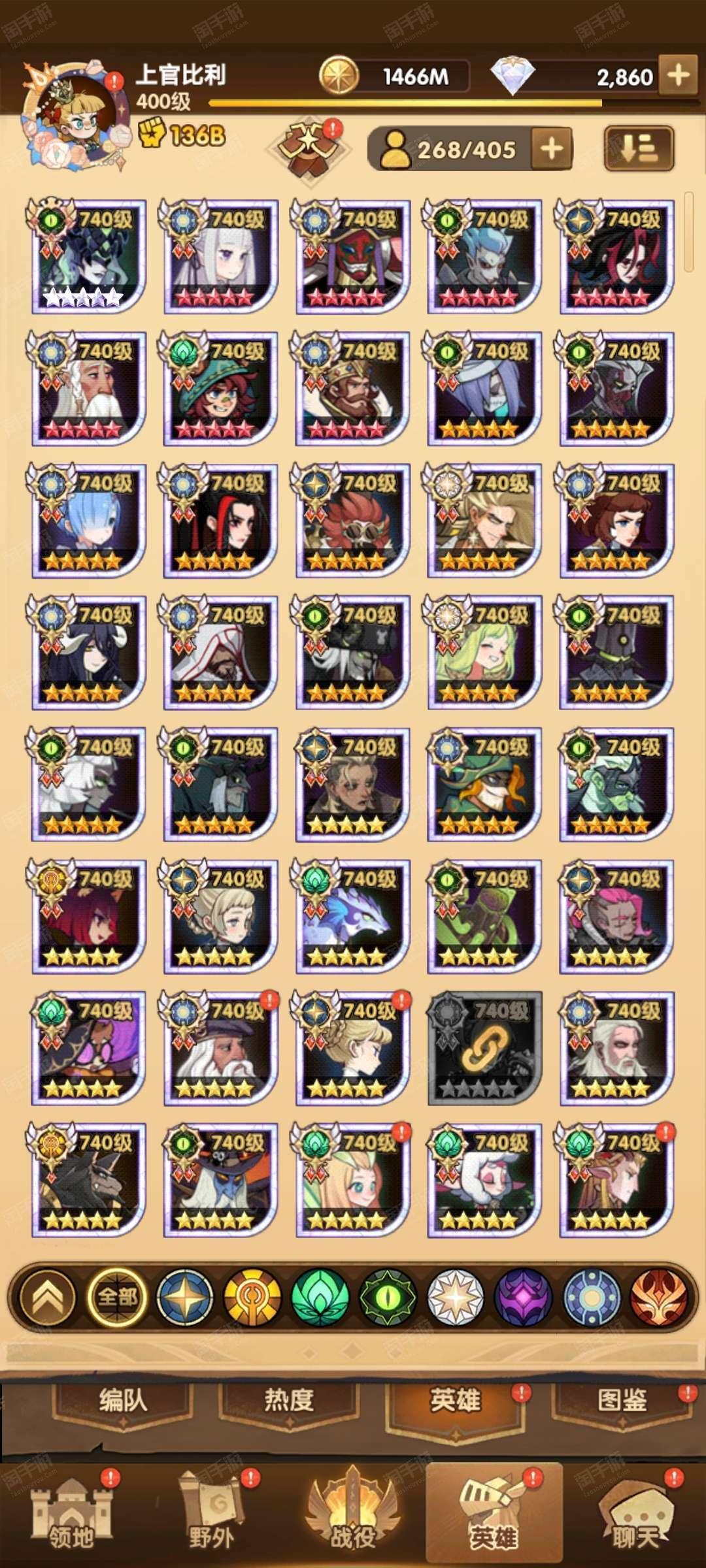Filter heroes by purple demon faction

(523, 1297)
